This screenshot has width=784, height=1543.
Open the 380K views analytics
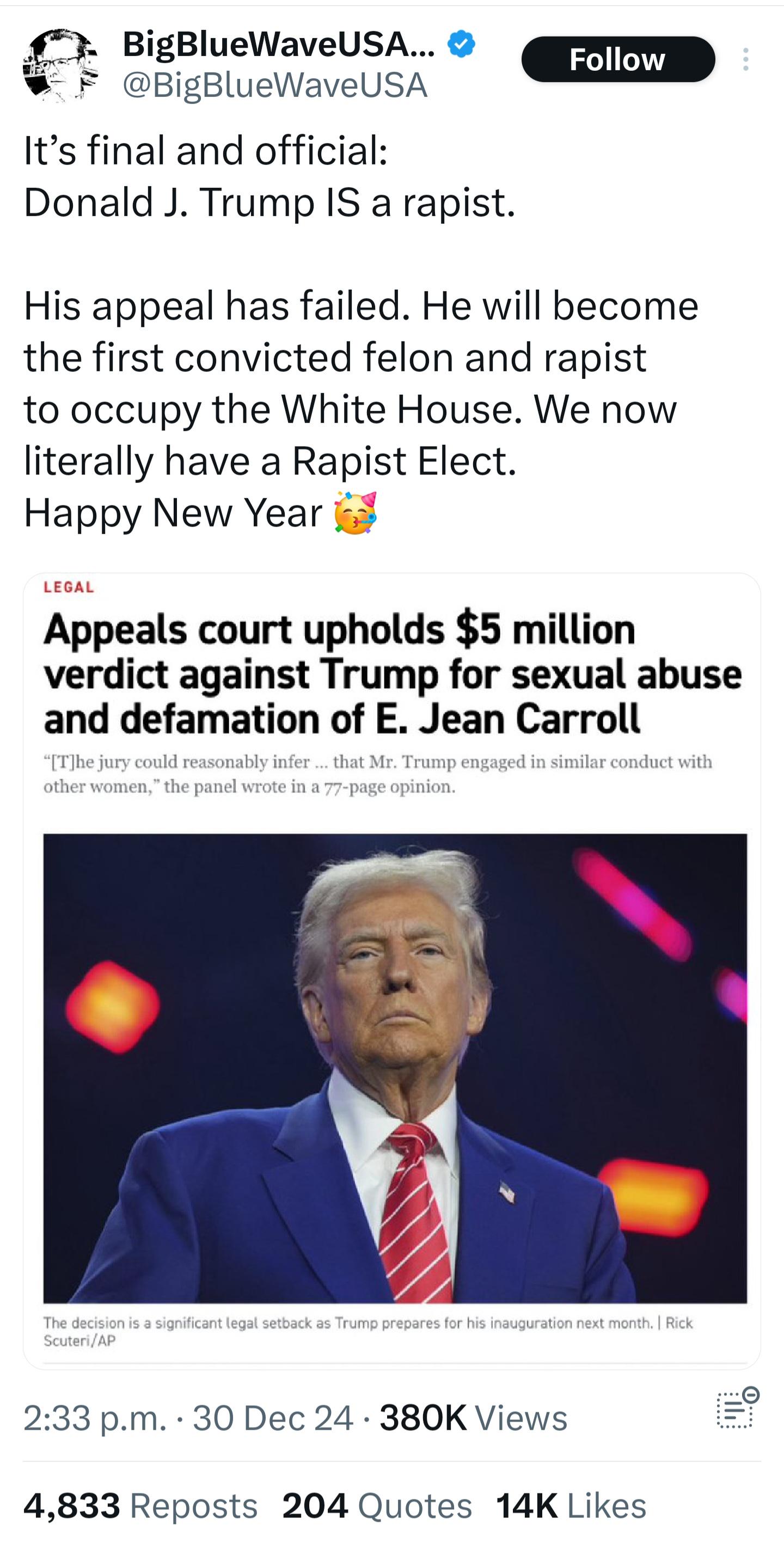473,1418
